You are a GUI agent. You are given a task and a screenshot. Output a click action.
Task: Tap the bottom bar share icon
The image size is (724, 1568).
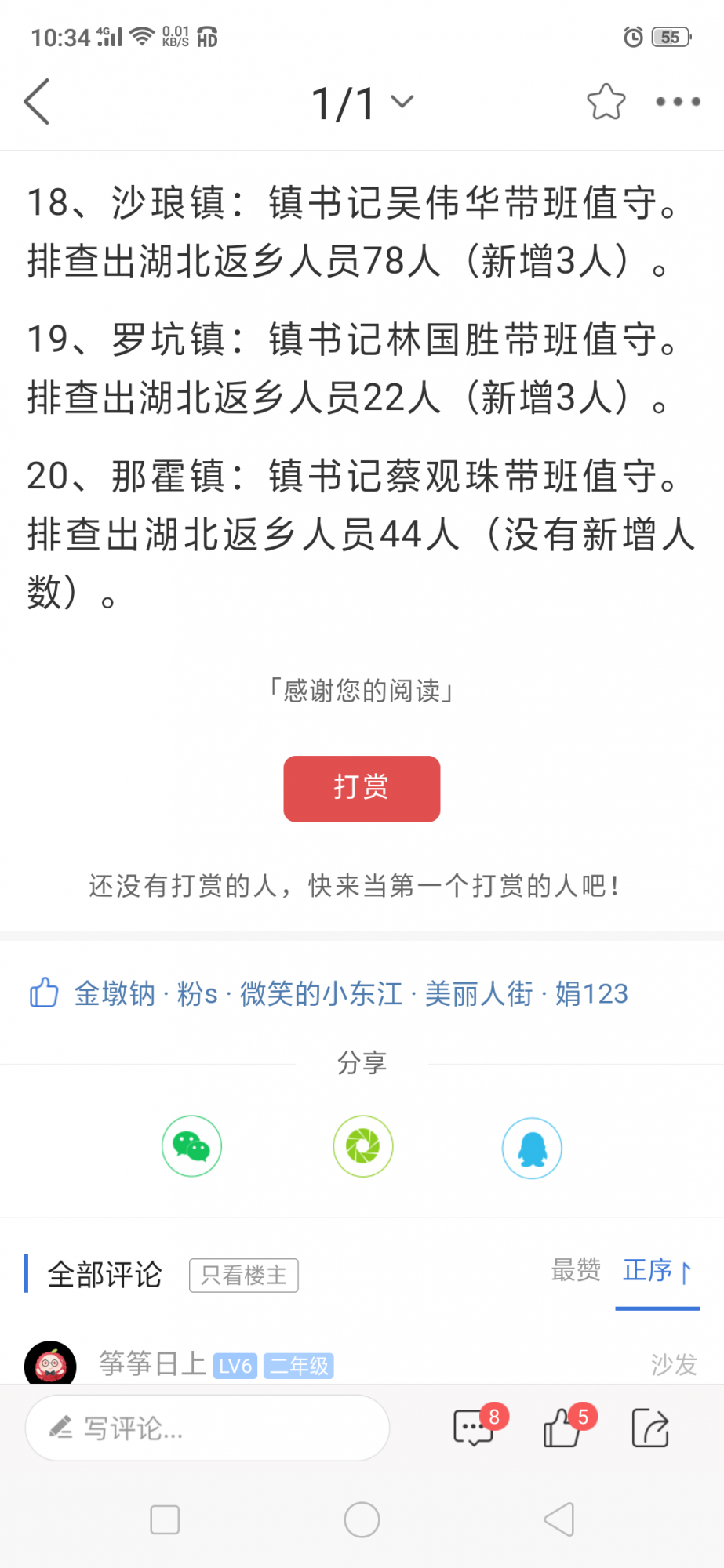coord(650,1428)
